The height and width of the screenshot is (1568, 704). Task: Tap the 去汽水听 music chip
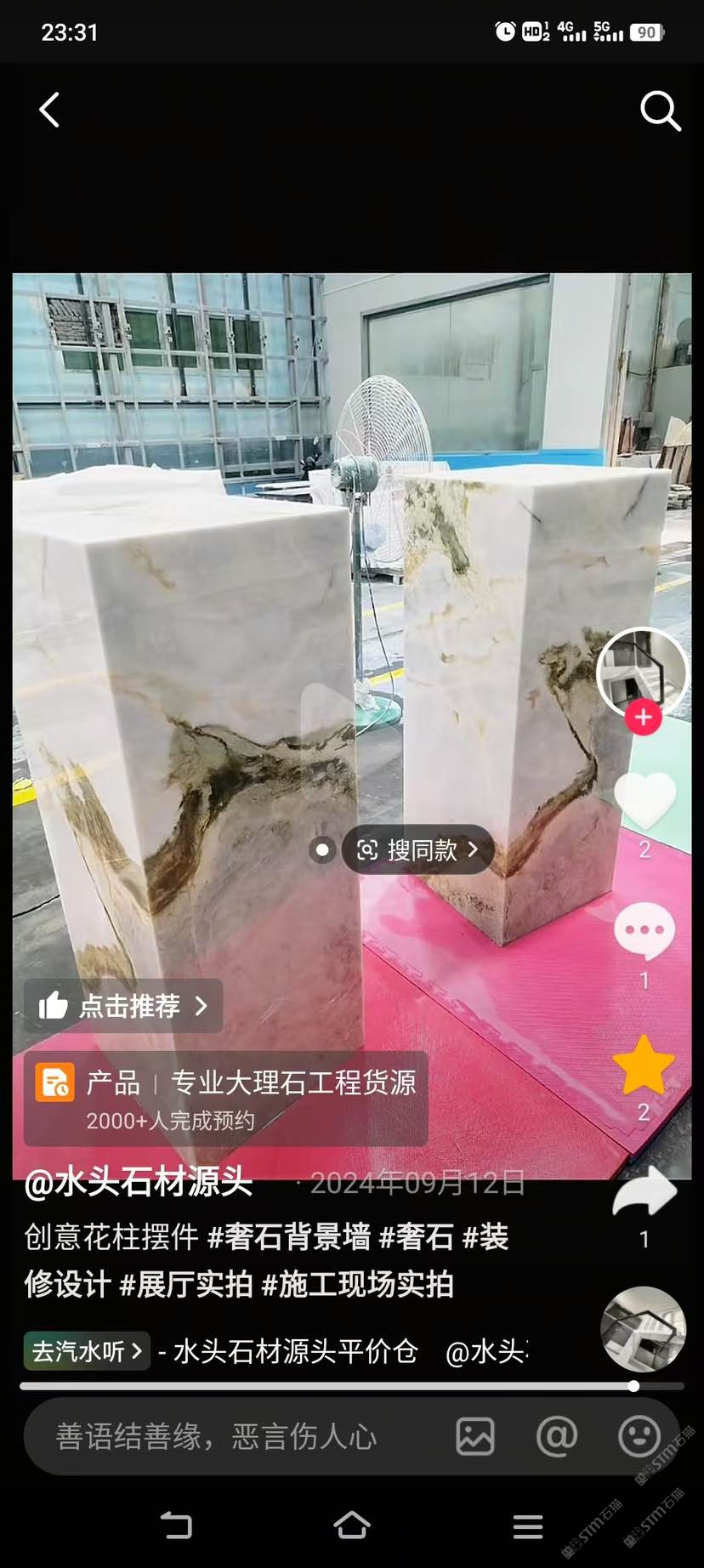coord(87,1350)
